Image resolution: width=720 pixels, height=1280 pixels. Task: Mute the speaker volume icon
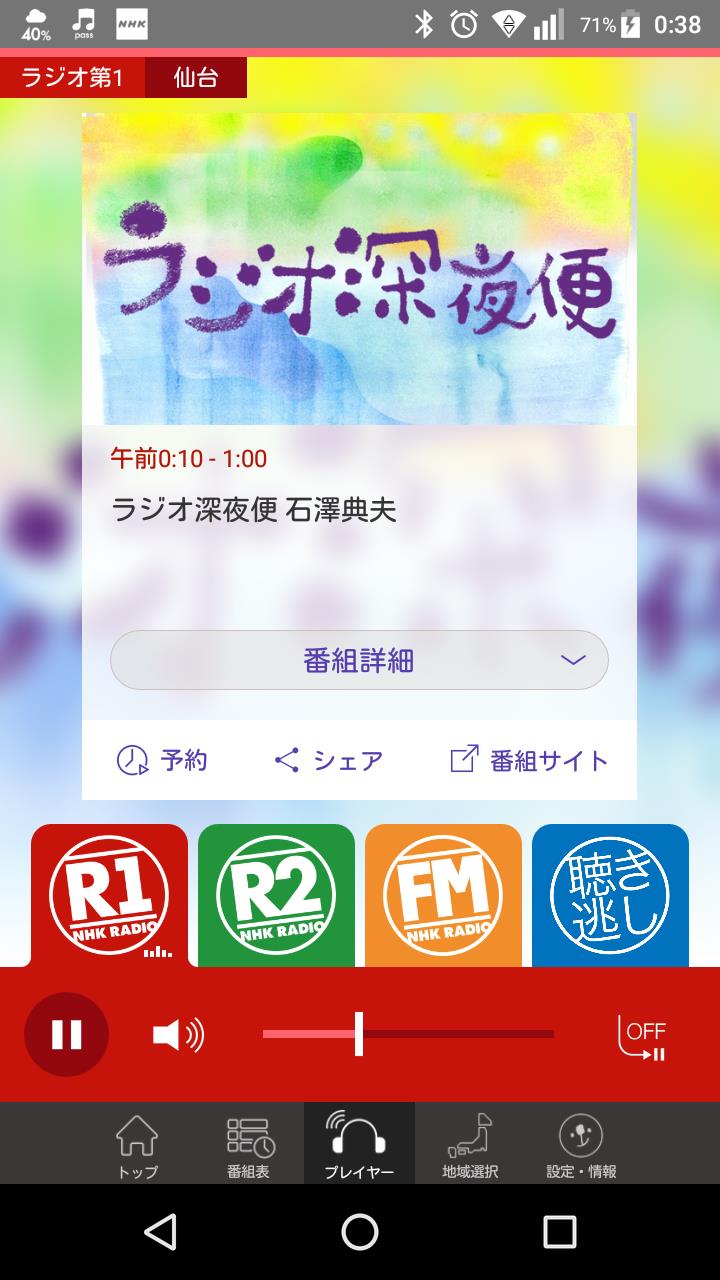(178, 1034)
